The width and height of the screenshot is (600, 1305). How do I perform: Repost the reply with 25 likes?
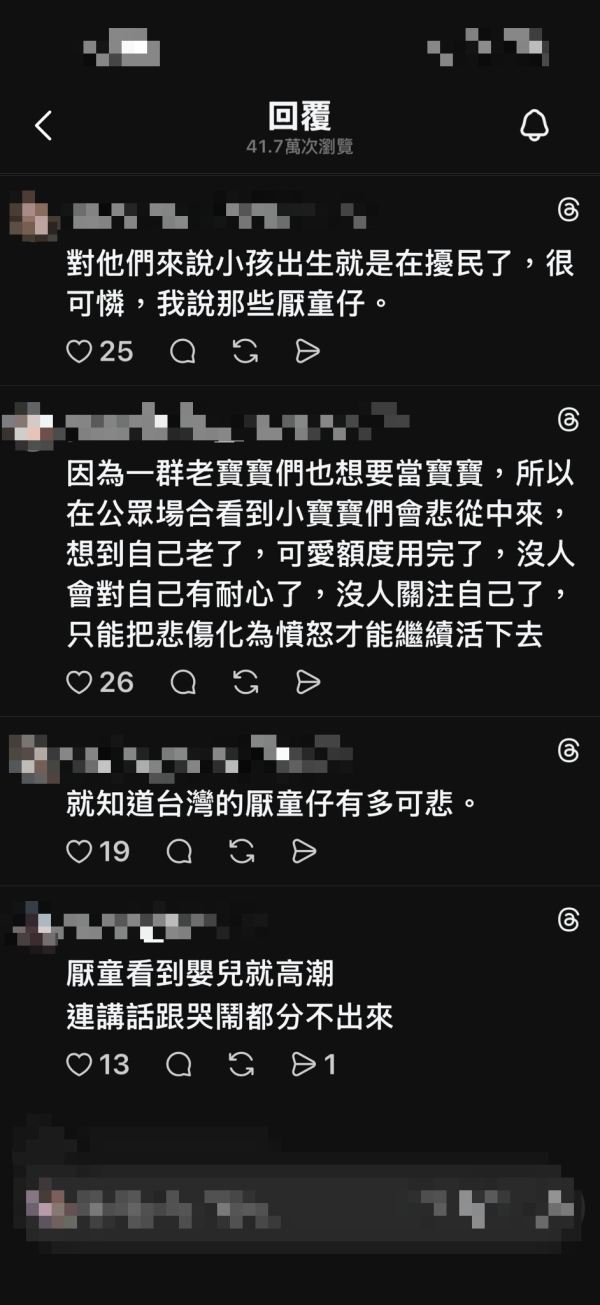point(245,351)
